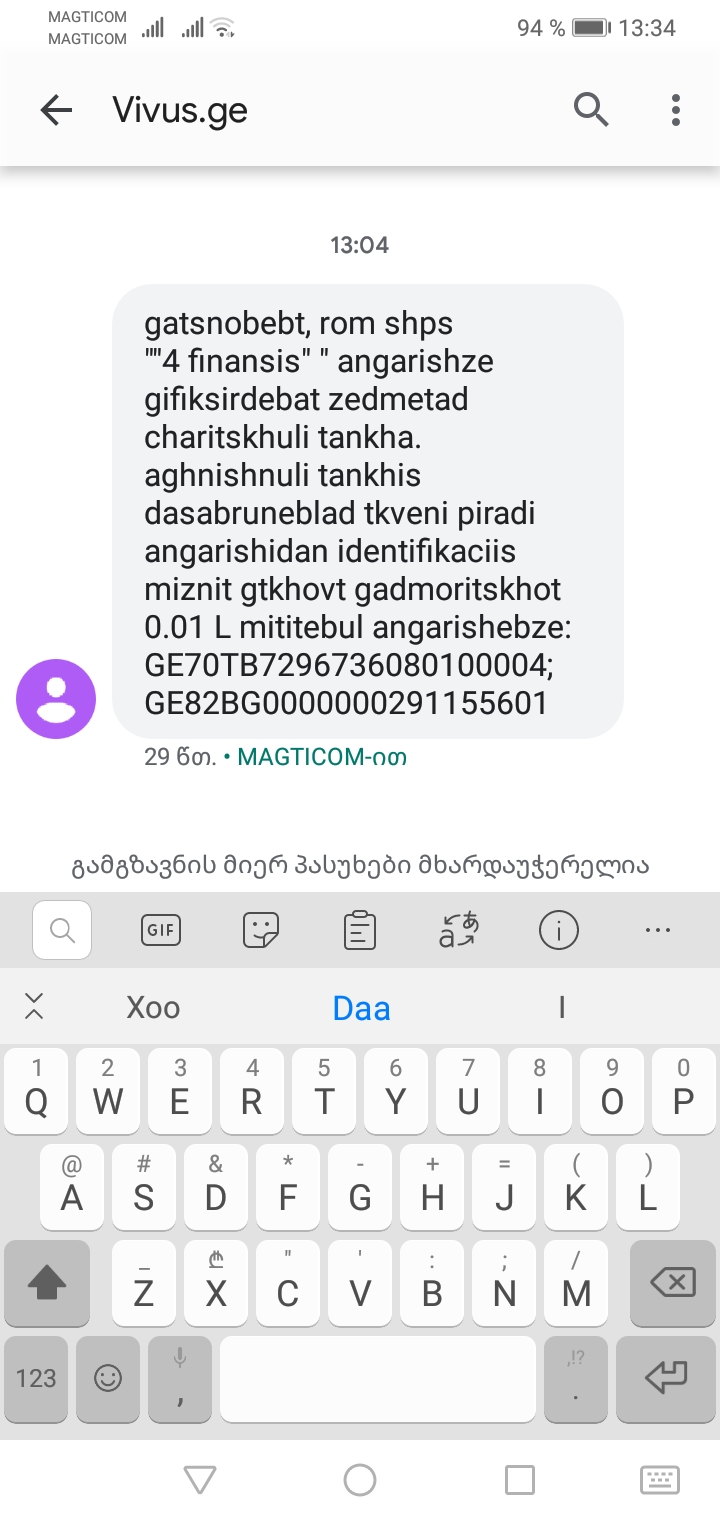The width and height of the screenshot is (720, 1520).
Task: Open the recent apps view
Action: pyautogui.click(x=520, y=1479)
